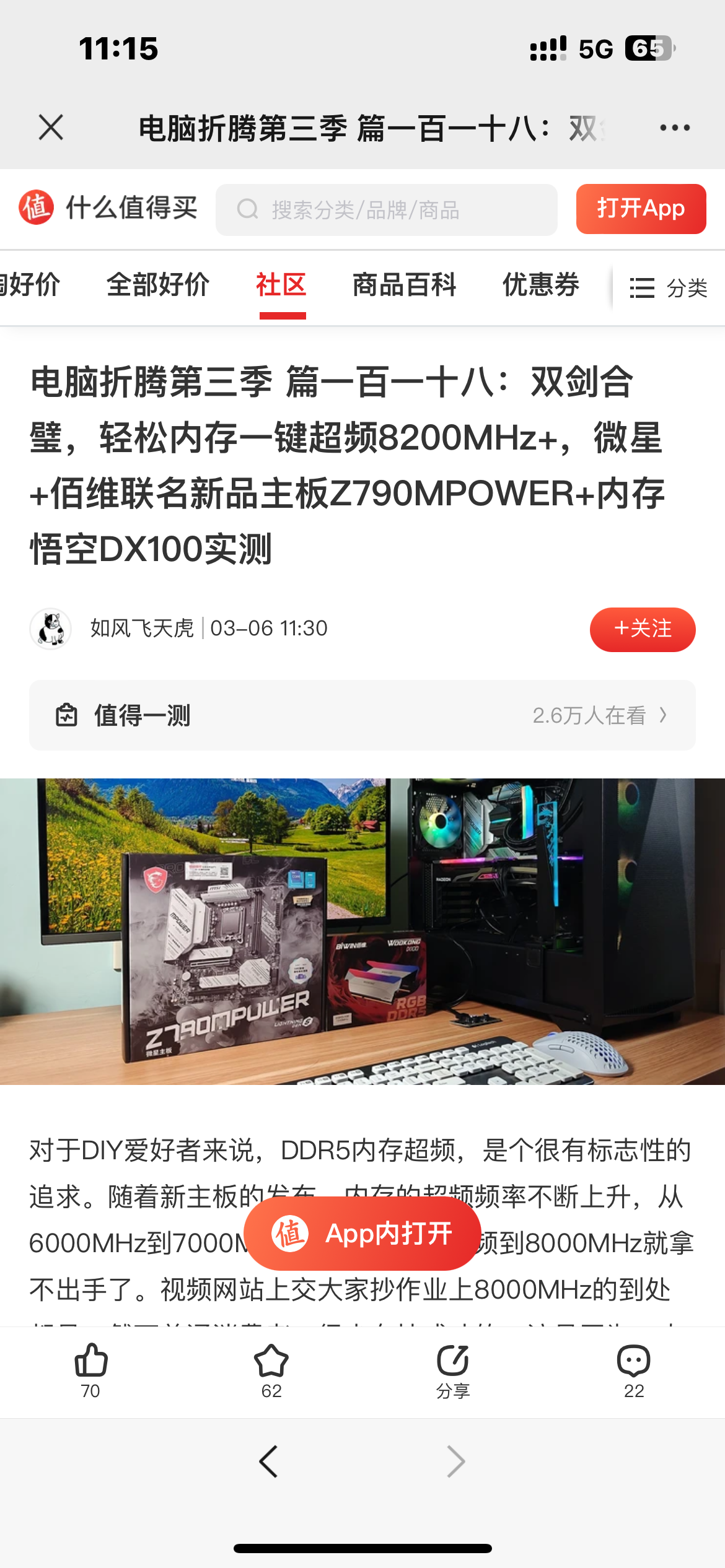Go back with the browser back arrow
The height and width of the screenshot is (1568, 725).
(268, 1461)
